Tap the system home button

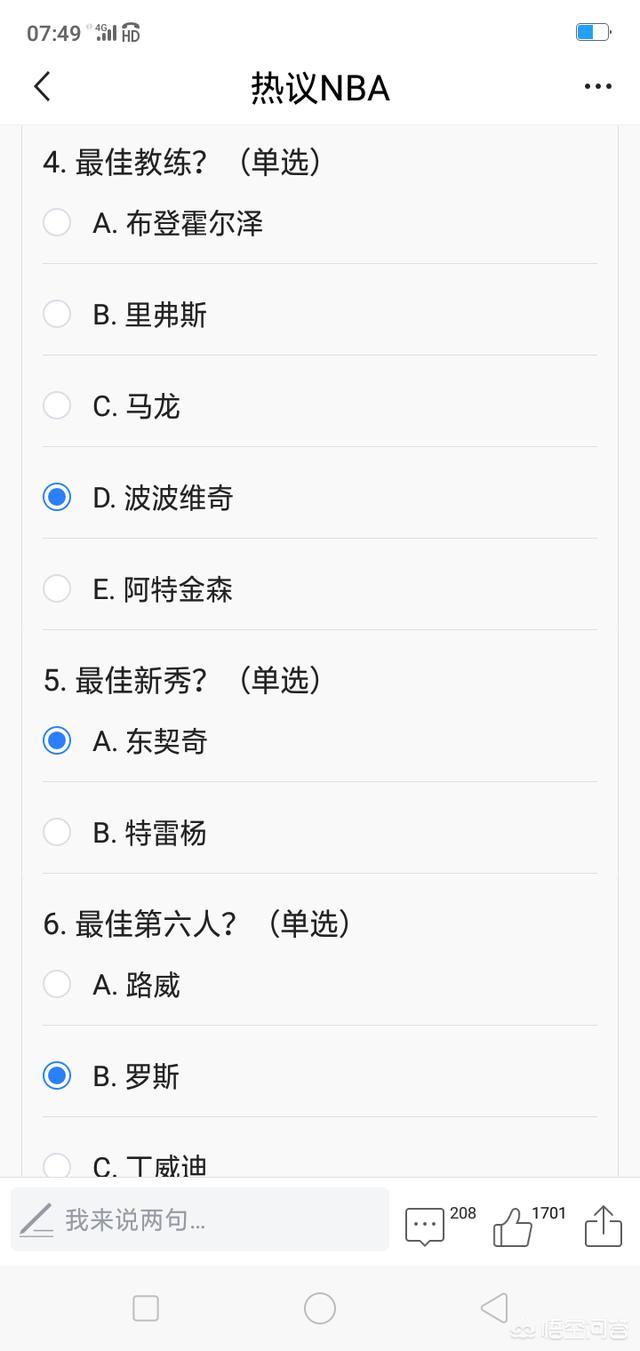pos(320,1308)
